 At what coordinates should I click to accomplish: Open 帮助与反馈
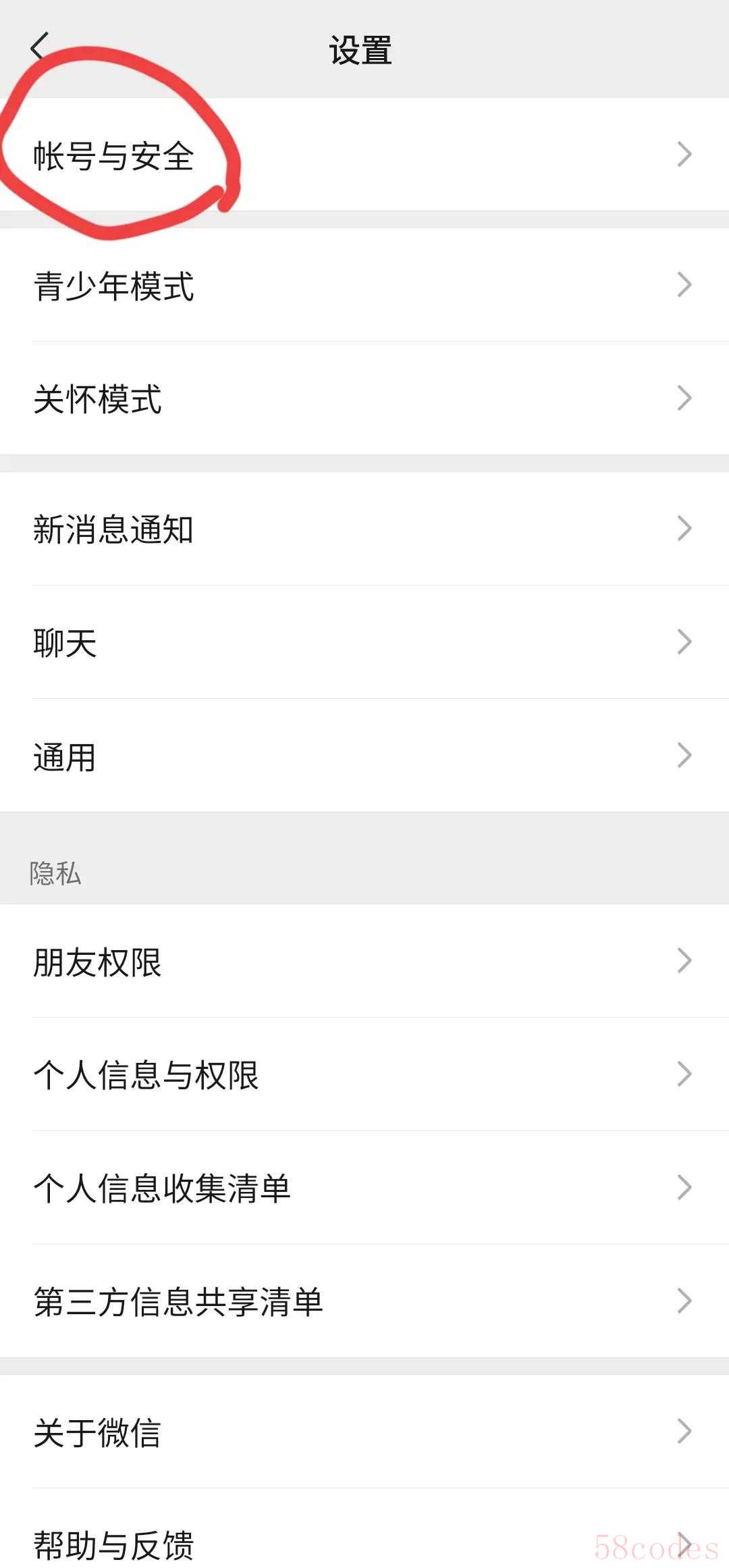point(364,1543)
